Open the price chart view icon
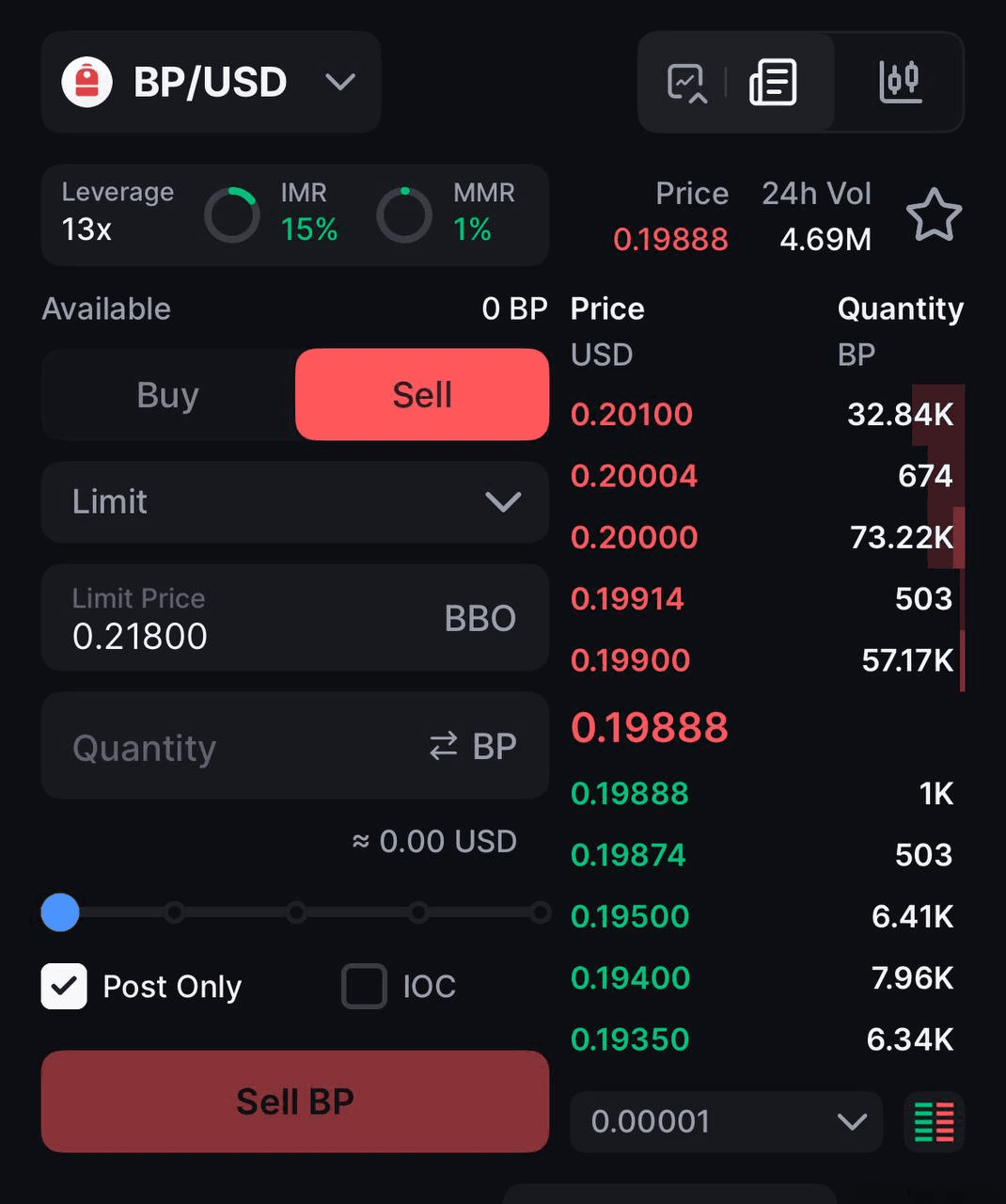Image resolution: width=1006 pixels, height=1204 pixels. click(x=687, y=82)
